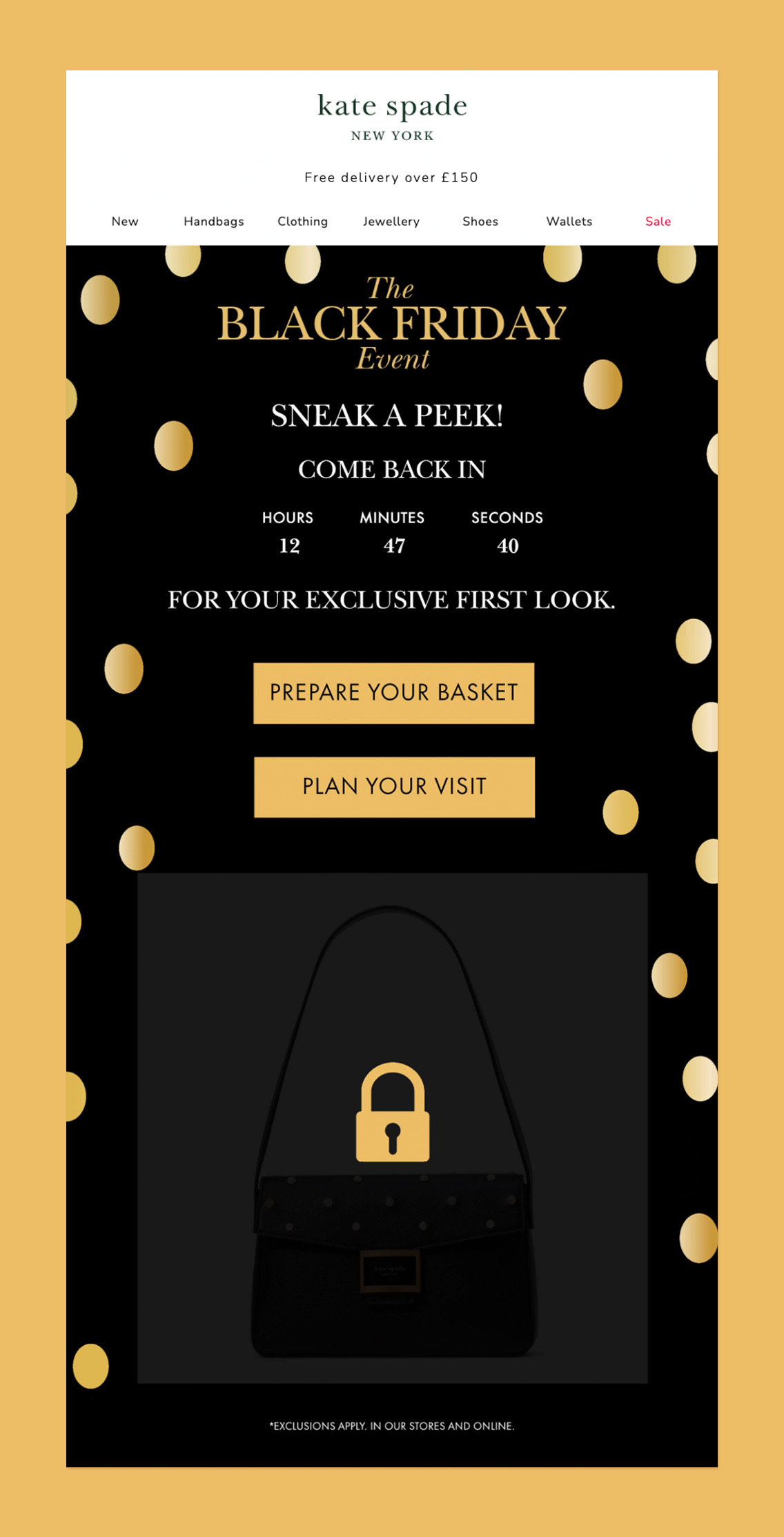Open the locked handbag image
Viewport: 784px width, 1537px height.
pos(392,1128)
